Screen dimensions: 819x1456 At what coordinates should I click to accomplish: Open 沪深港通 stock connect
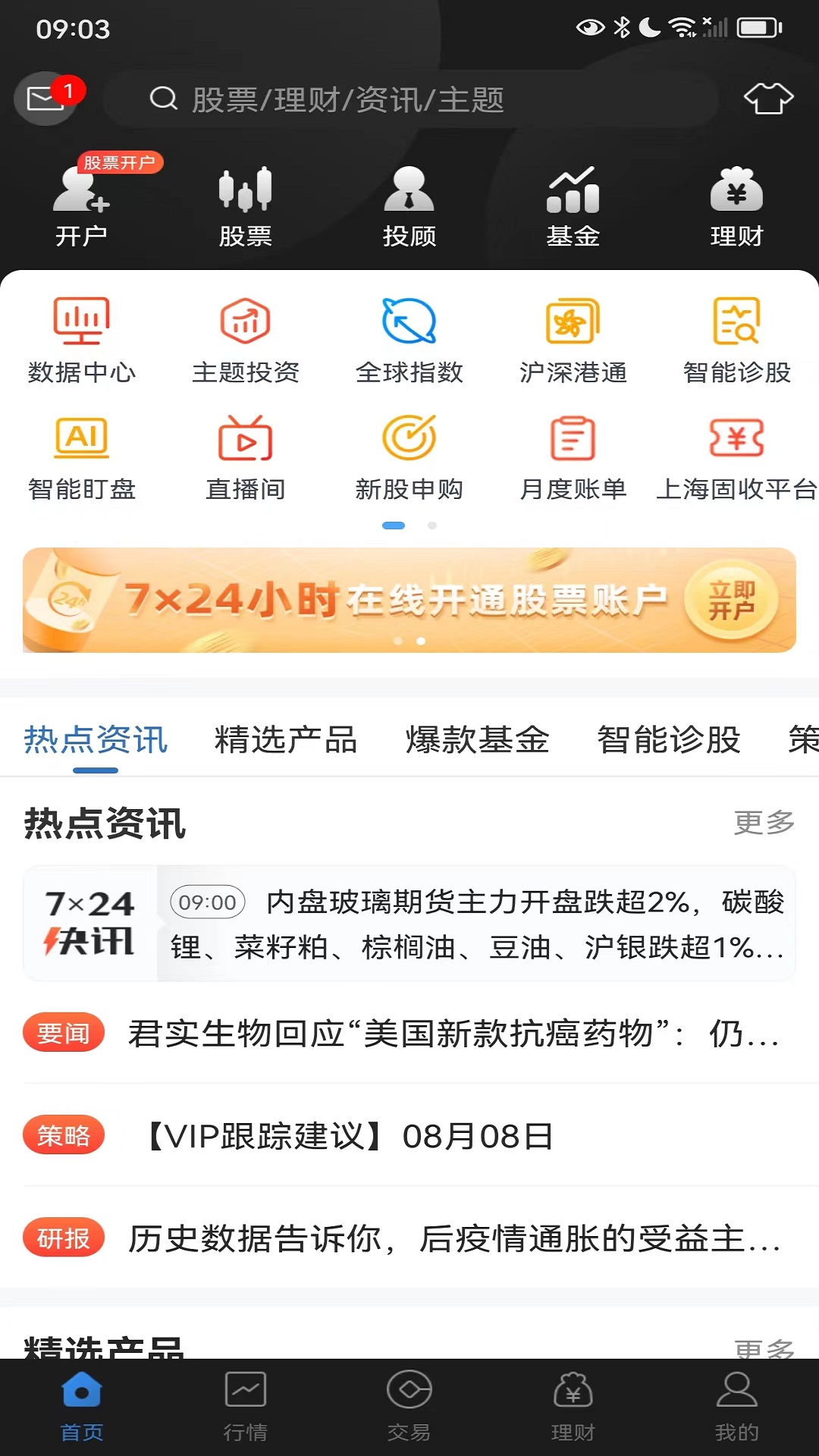pyautogui.click(x=573, y=337)
